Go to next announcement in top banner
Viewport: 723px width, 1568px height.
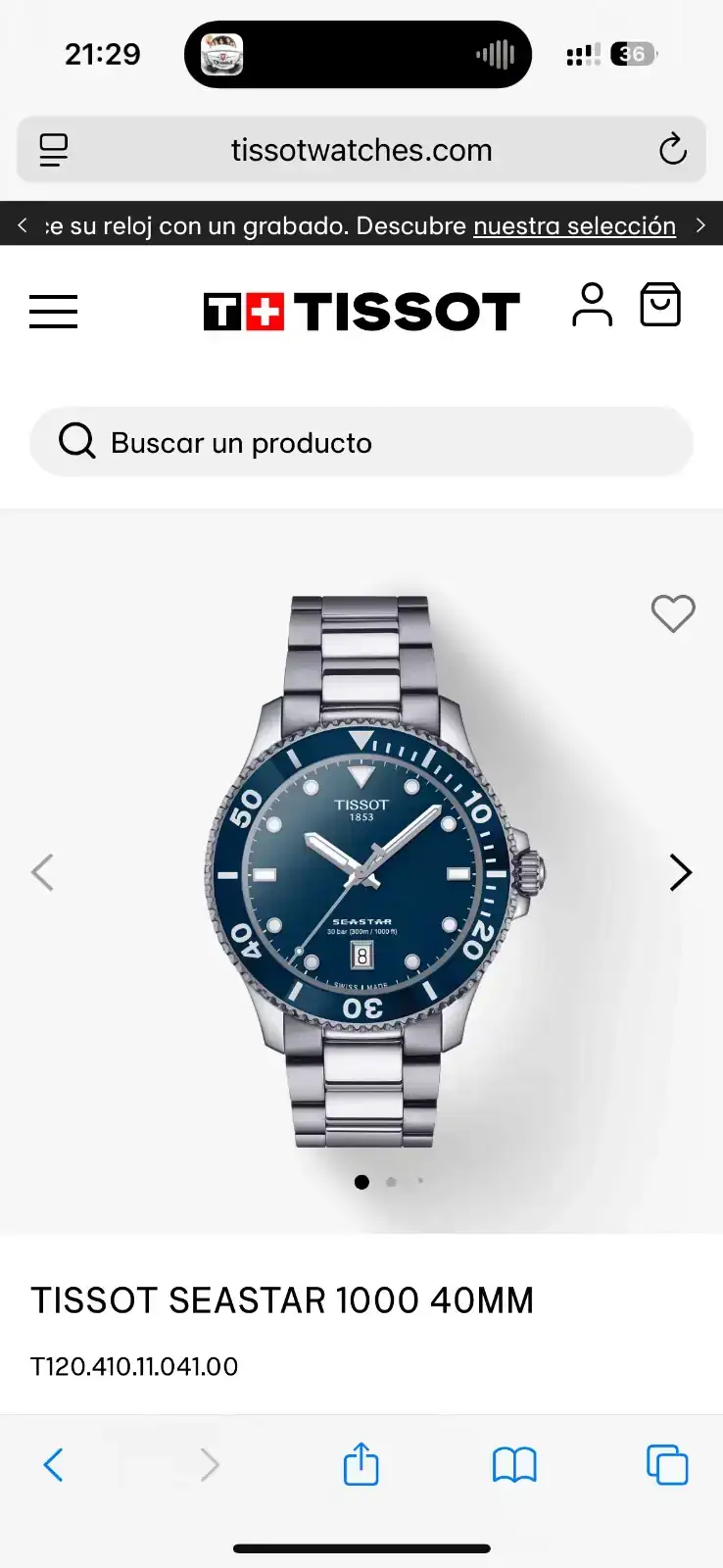(700, 225)
